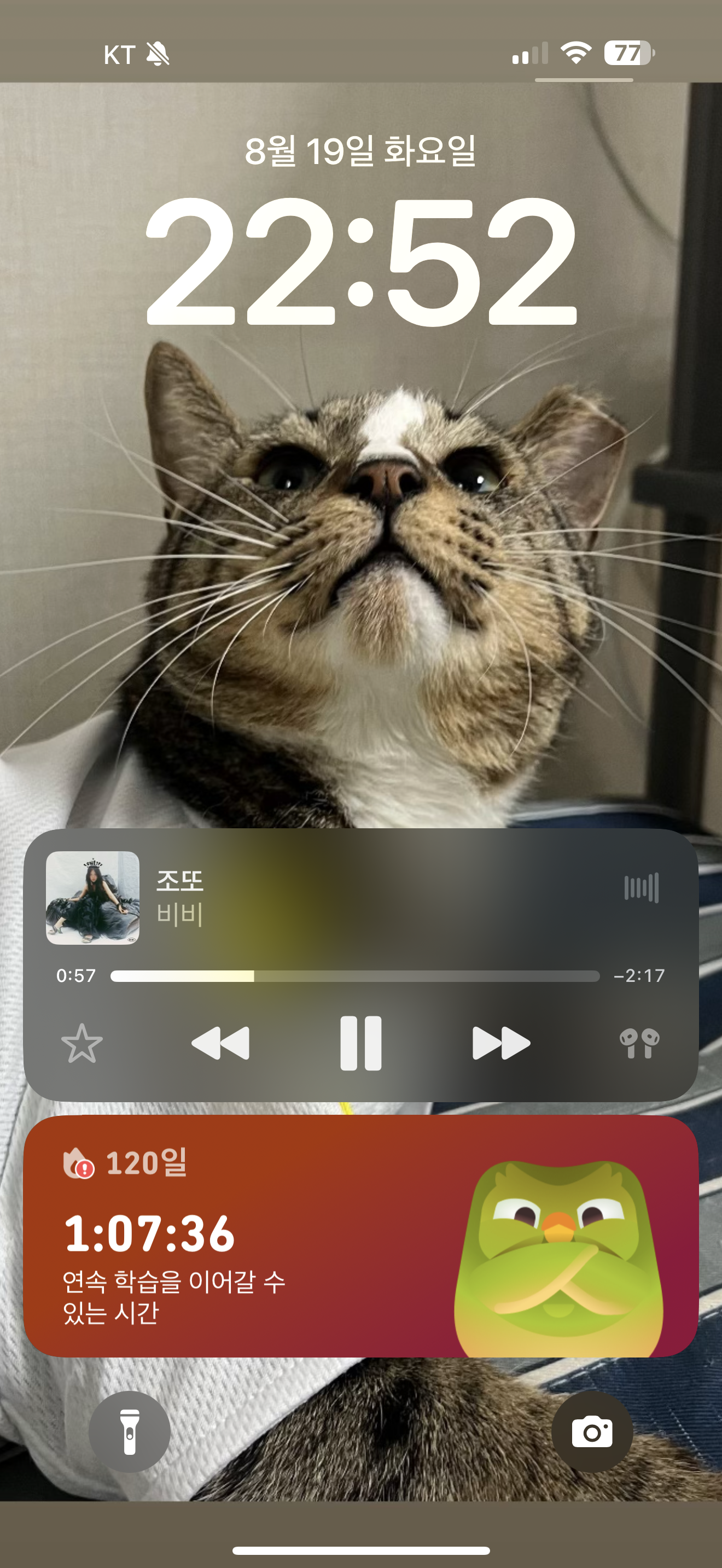Turn on the flashlight
722x1568 pixels.
pos(129,1431)
